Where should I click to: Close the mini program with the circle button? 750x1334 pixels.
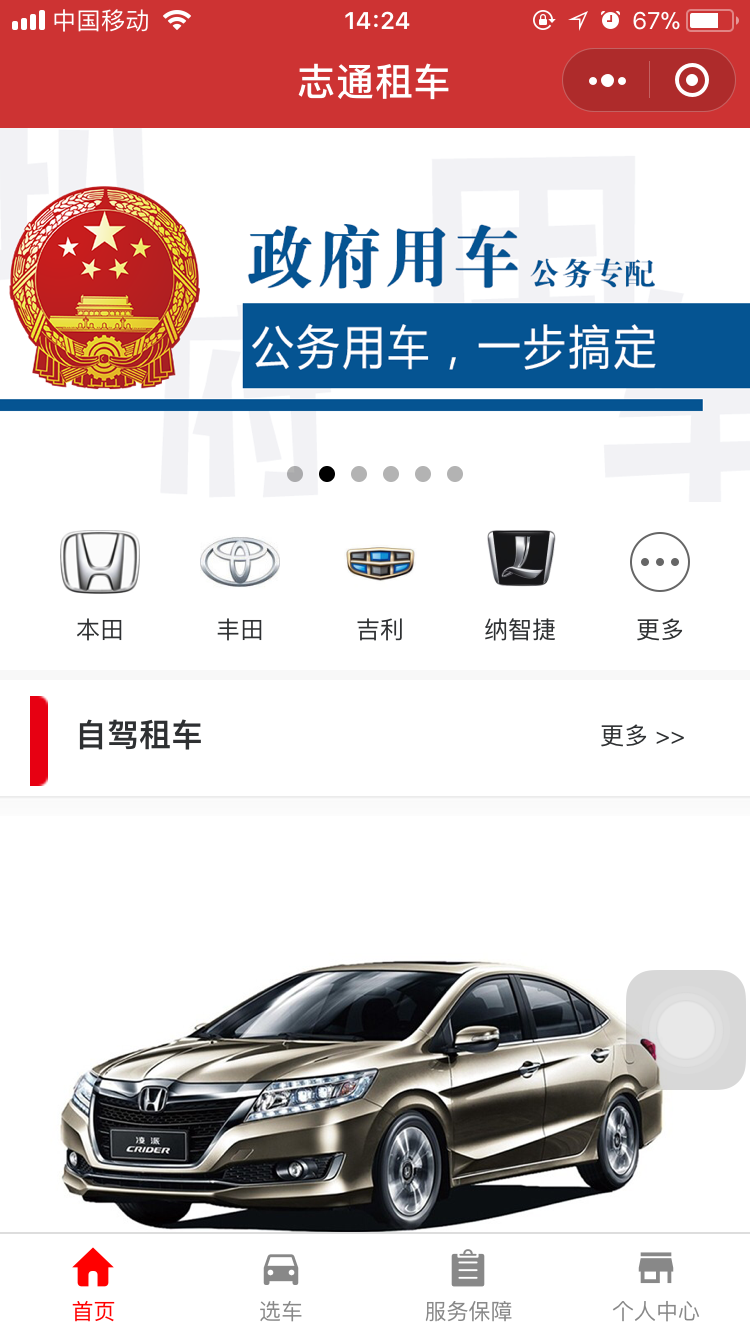click(x=691, y=80)
